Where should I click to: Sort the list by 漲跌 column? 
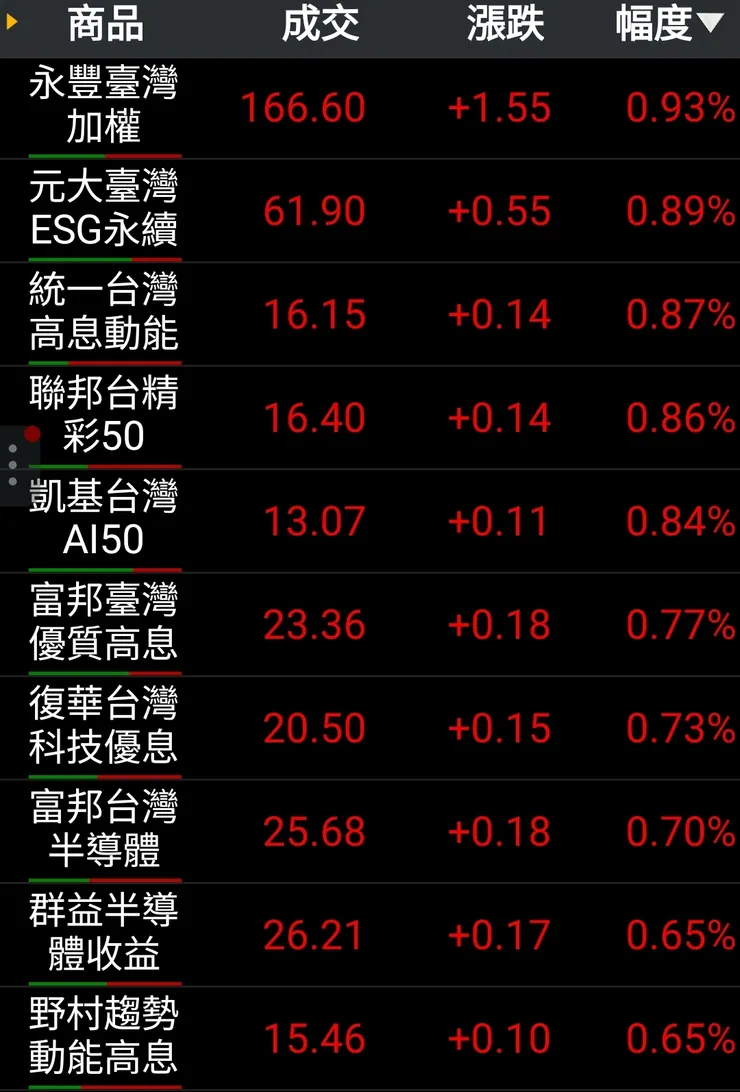click(x=505, y=25)
